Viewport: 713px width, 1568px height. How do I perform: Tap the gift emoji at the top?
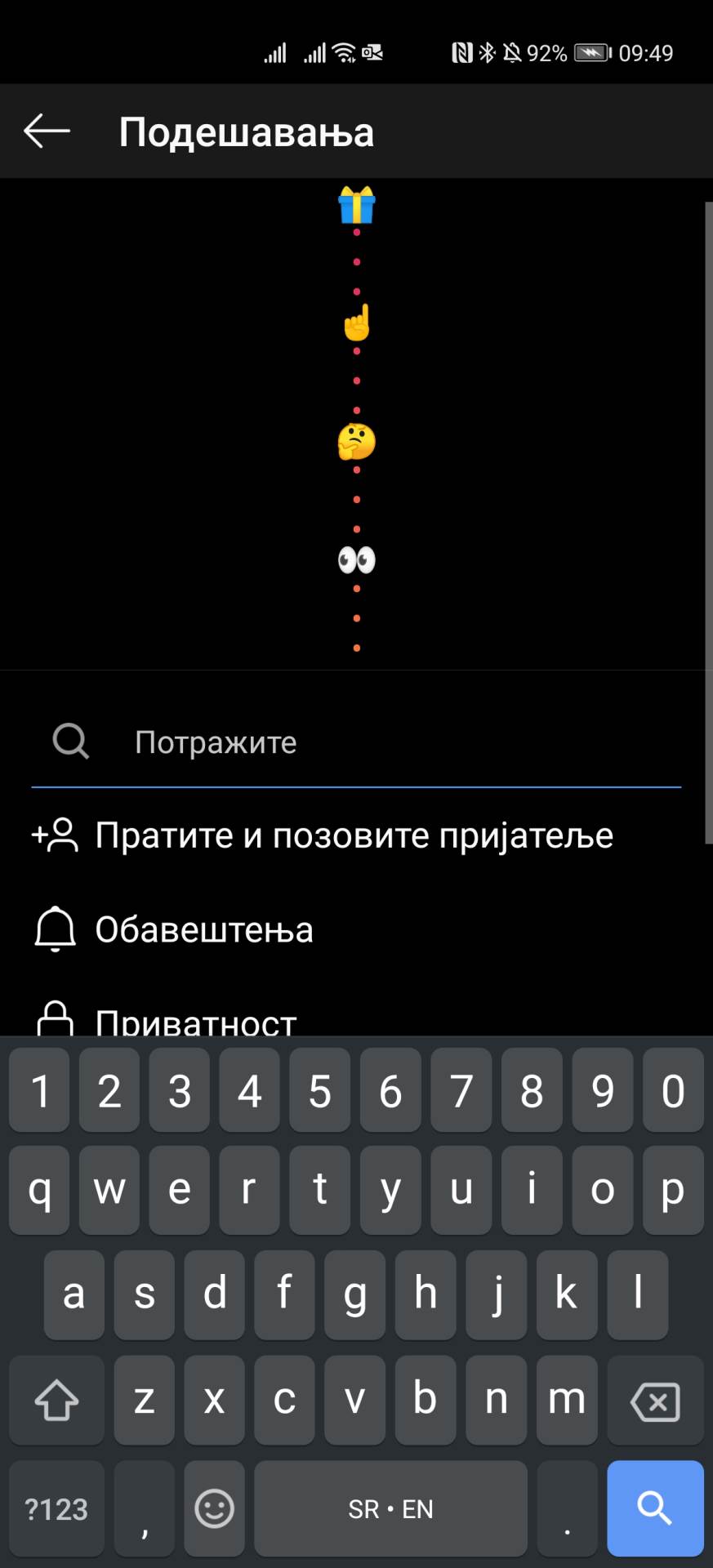click(357, 206)
